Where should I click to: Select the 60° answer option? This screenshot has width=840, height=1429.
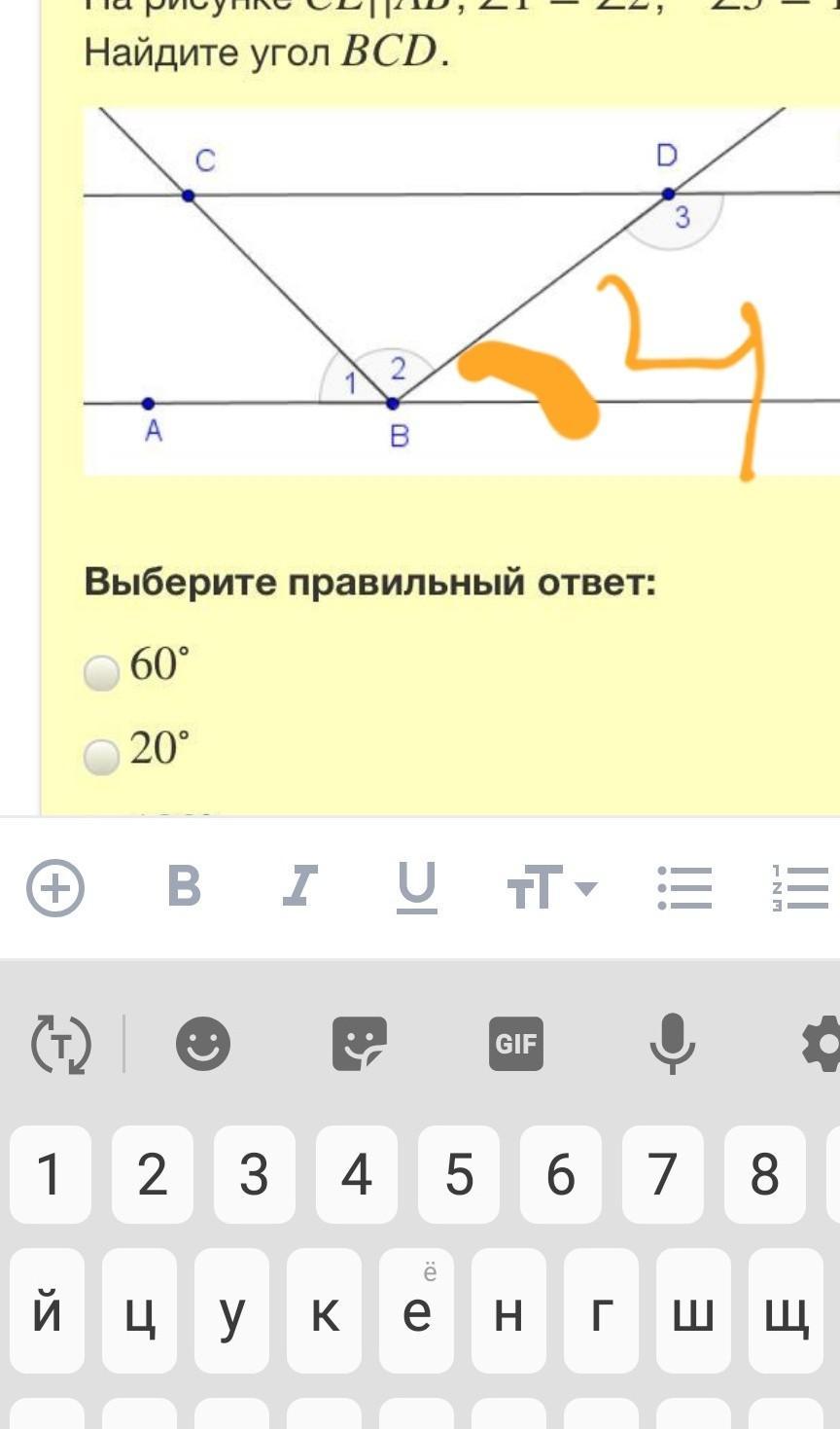click(x=101, y=672)
